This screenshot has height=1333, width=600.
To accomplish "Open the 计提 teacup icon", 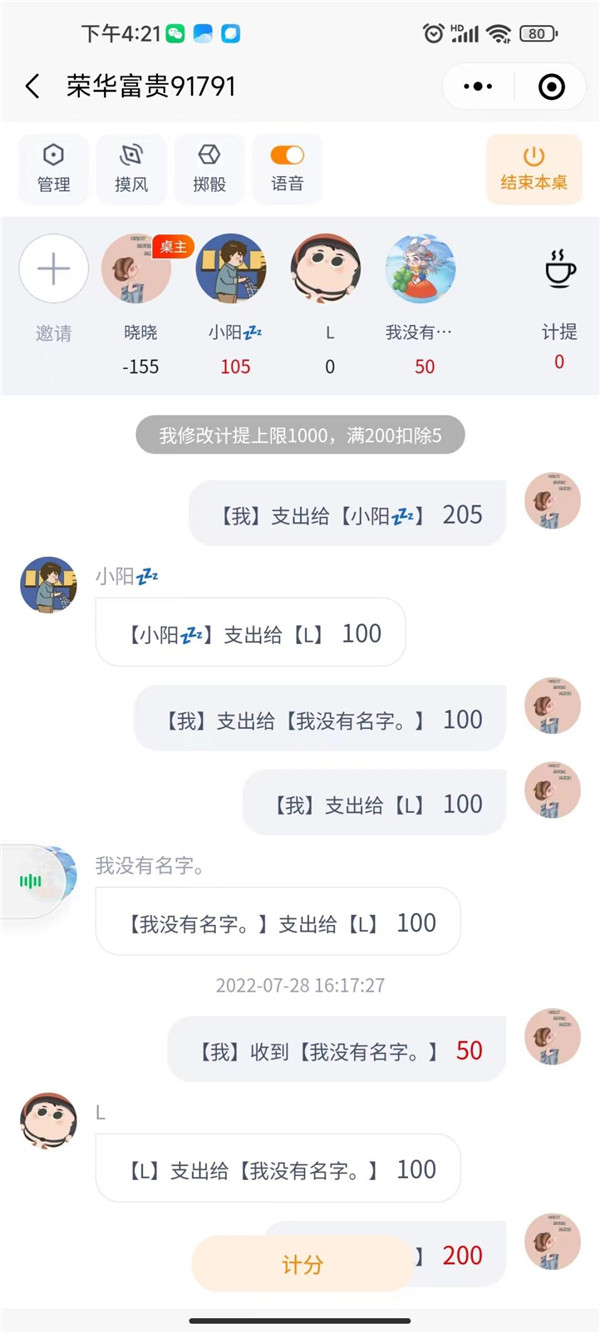I will tap(559, 270).
